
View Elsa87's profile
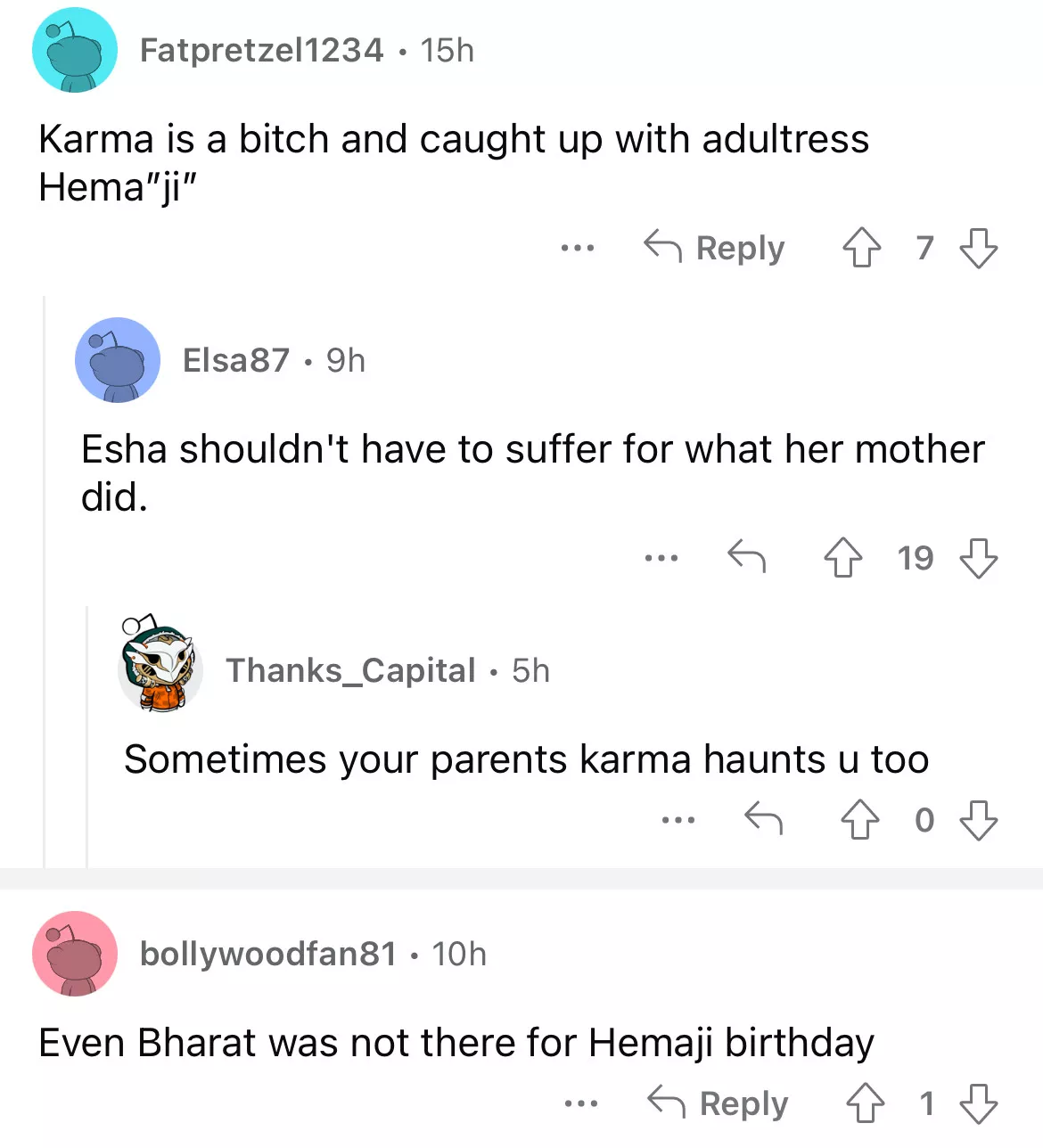235,360
